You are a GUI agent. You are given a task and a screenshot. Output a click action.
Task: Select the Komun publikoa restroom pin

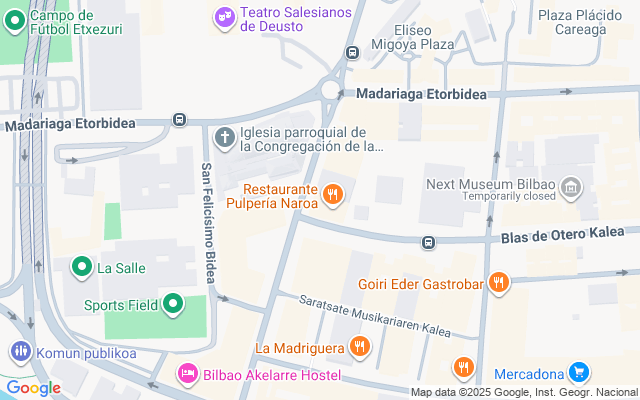tap(21, 351)
